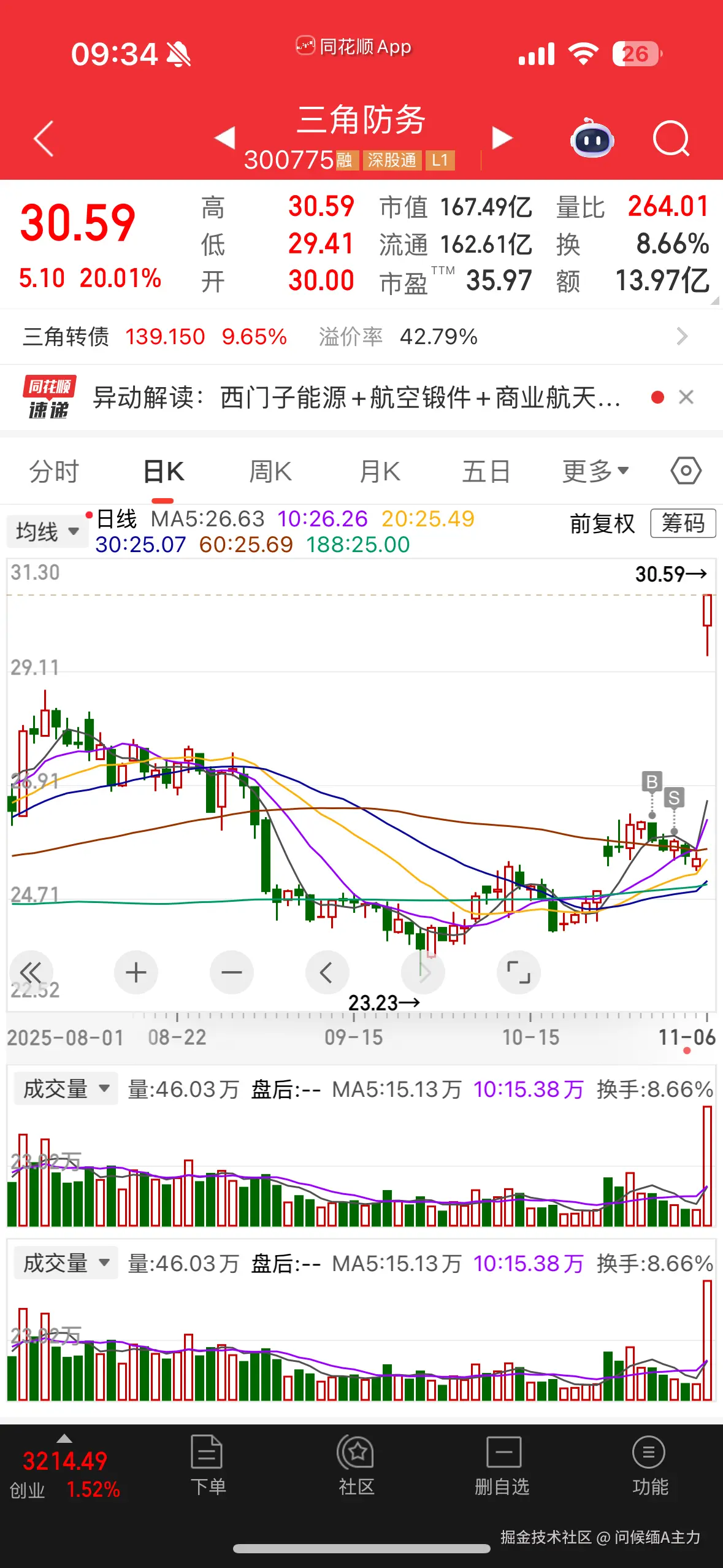Expand the 更多 chart period dropdown
Viewport: 723px width, 1568px height.
(594, 470)
